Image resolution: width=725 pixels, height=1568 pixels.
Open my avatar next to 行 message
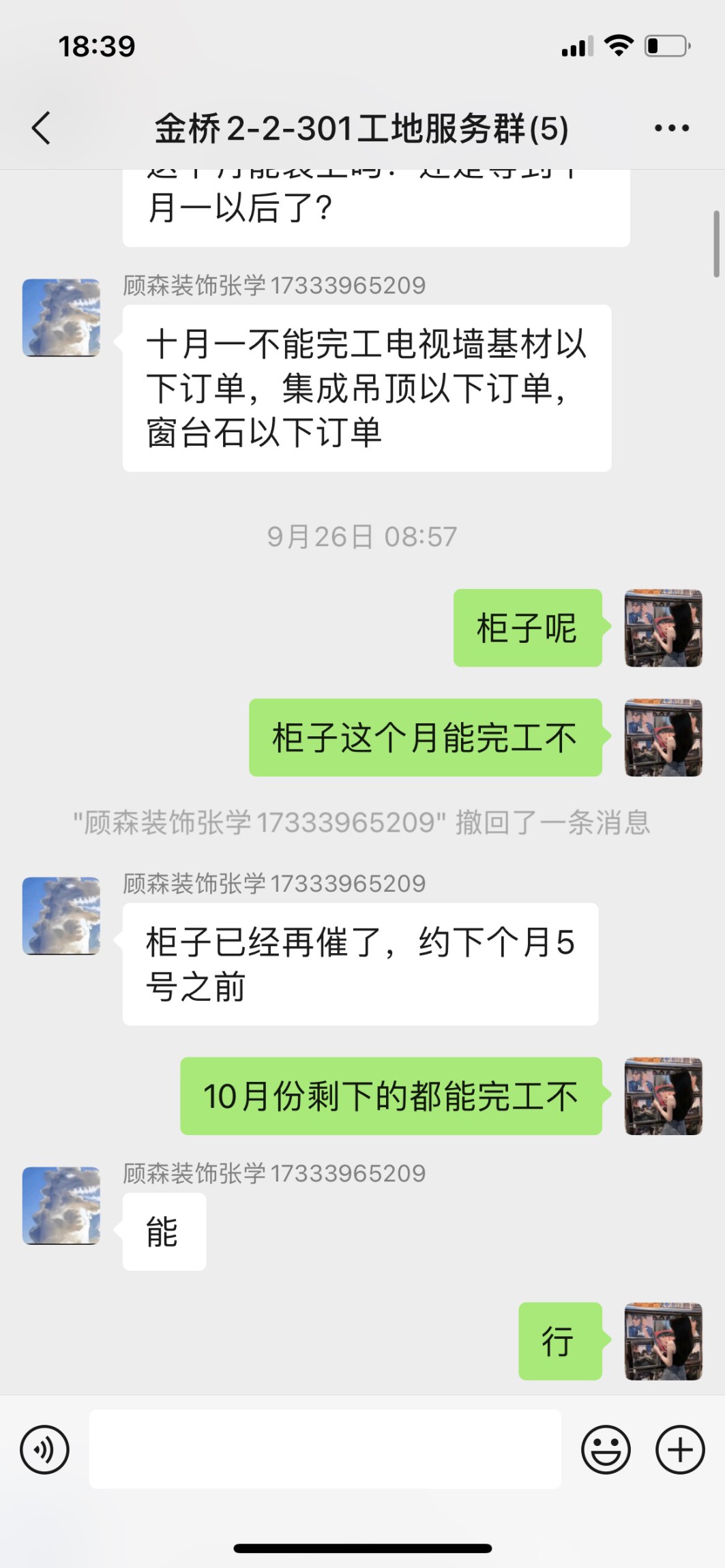tap(663, 1341)
